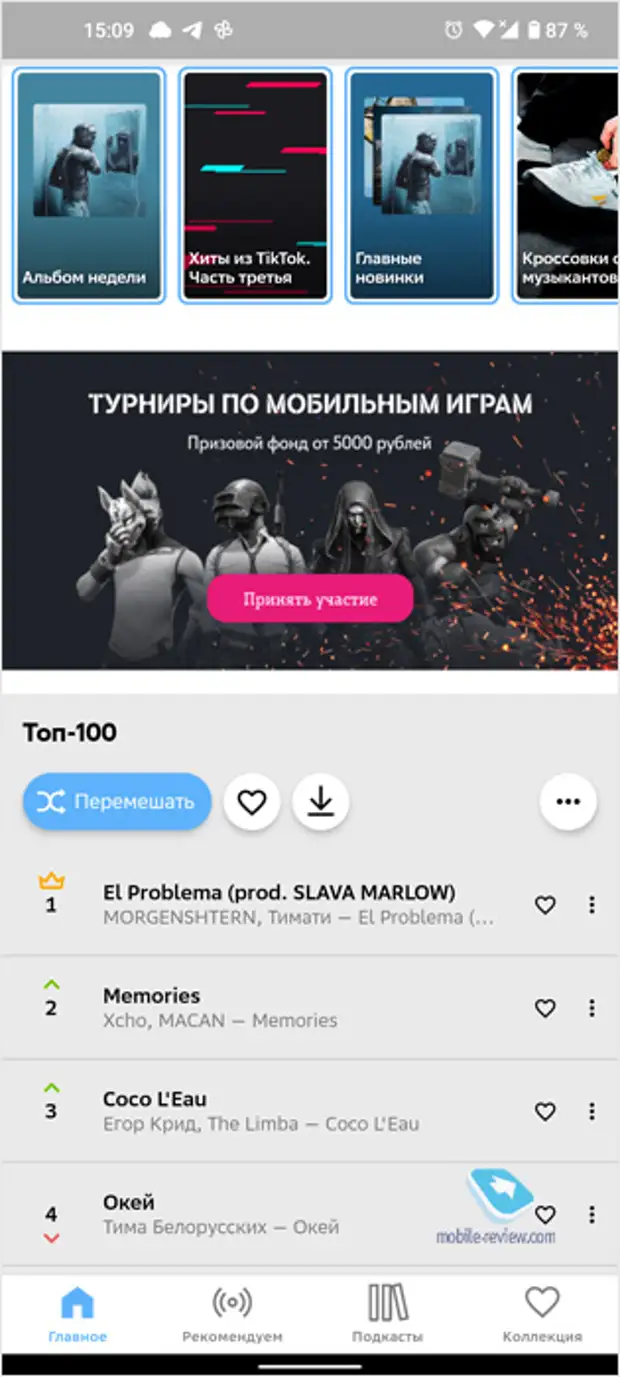The width and height of the screenshot is (620, 1377).
Task: Open options for Memories track
Action: pyautogui.click(x=592, y=1008)
